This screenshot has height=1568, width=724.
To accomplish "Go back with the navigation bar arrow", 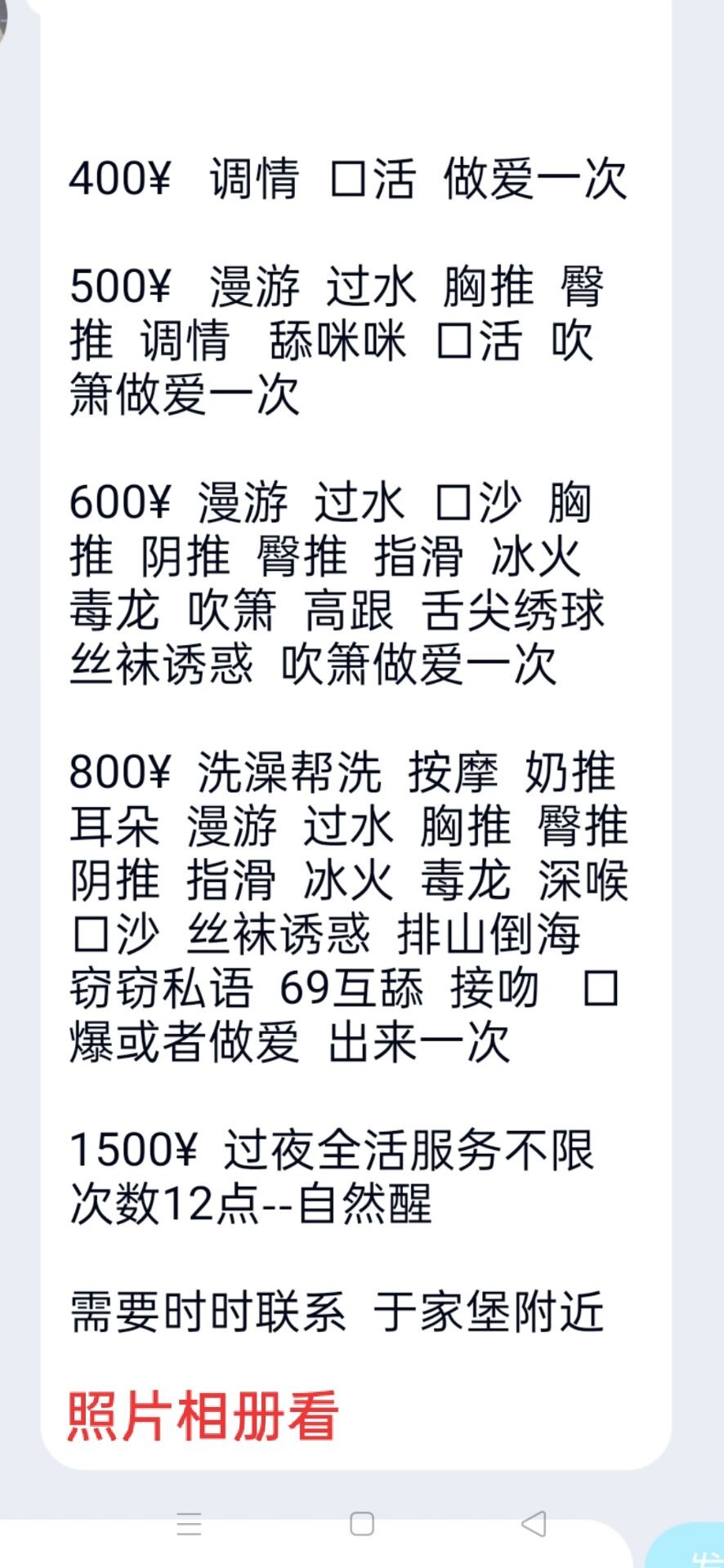I will [x=534, y=1524].
